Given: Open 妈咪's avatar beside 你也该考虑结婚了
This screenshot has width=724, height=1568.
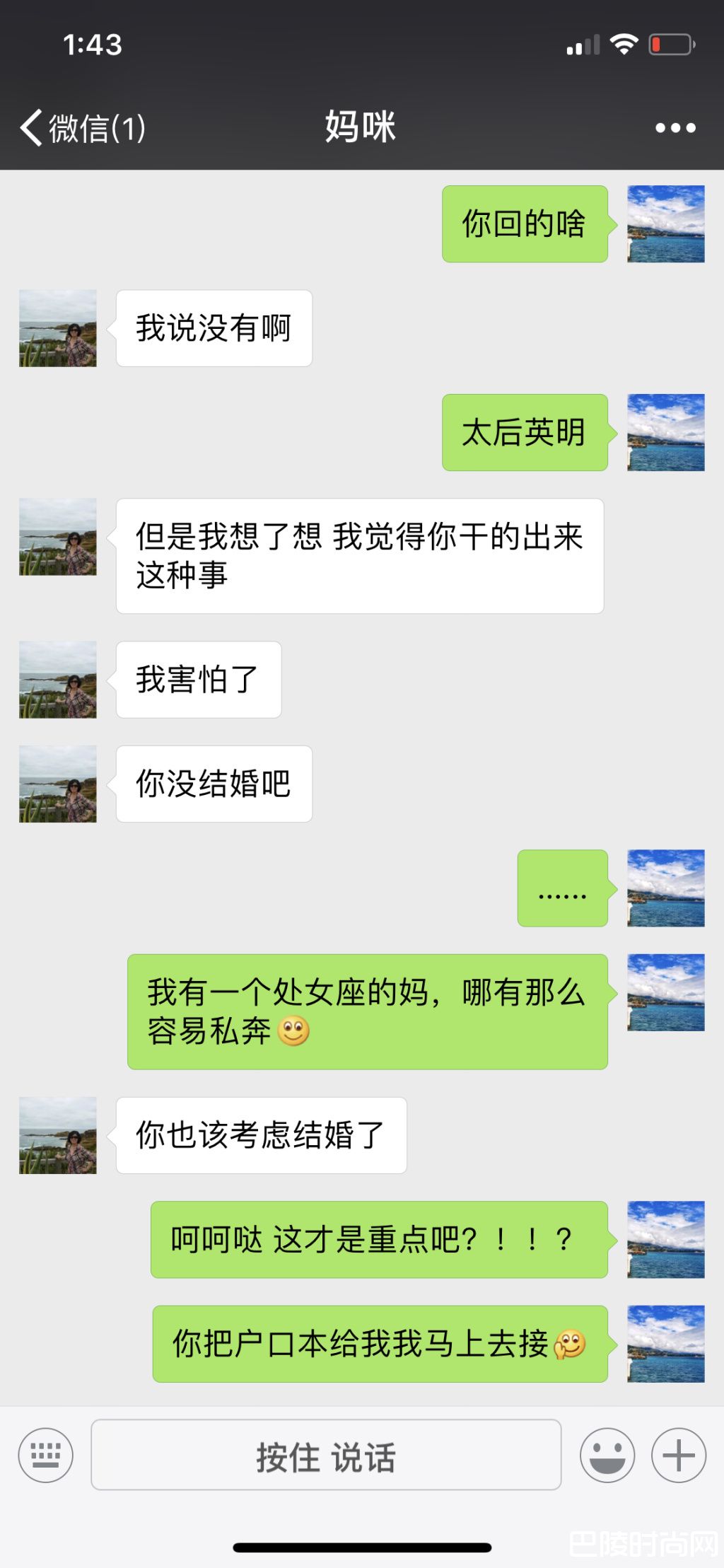Looking at the screenshot, I should tap(58, 1135).
